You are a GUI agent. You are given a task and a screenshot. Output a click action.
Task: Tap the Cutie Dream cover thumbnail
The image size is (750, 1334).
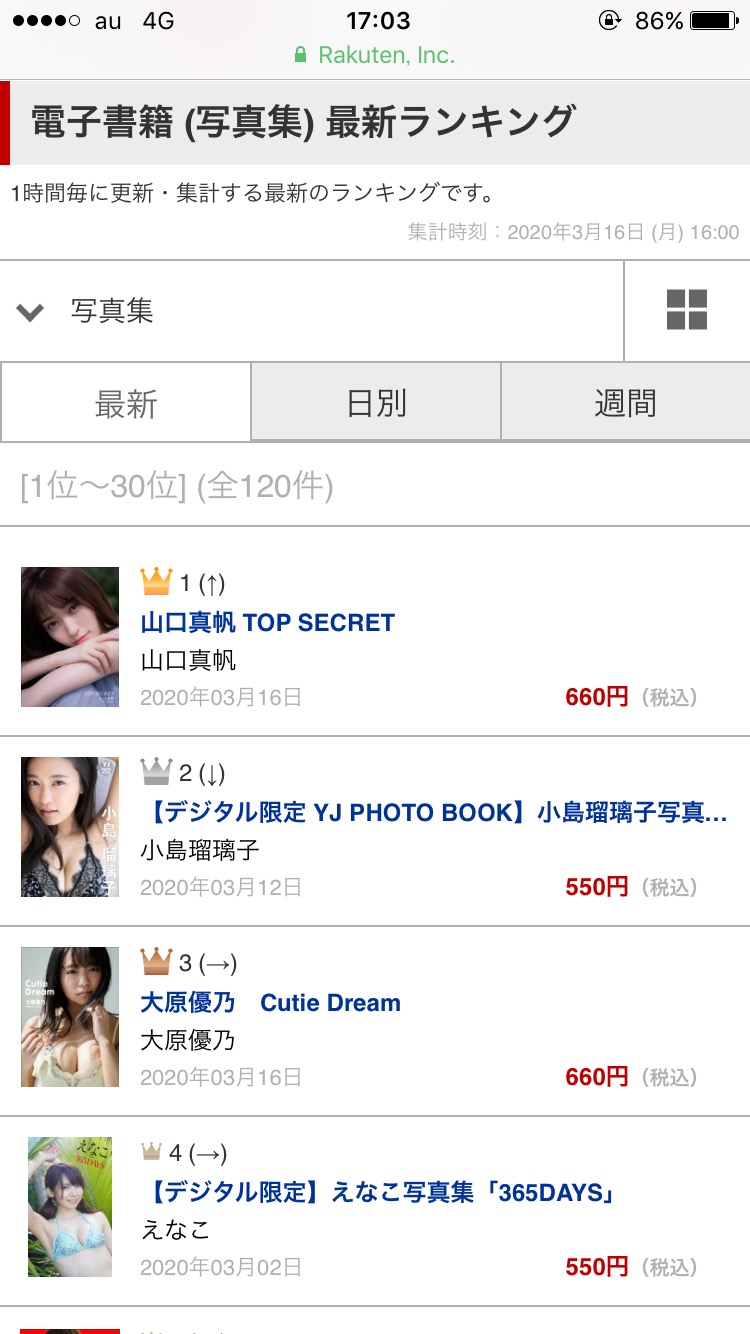pyautogui.click(x=70, y=1017)
